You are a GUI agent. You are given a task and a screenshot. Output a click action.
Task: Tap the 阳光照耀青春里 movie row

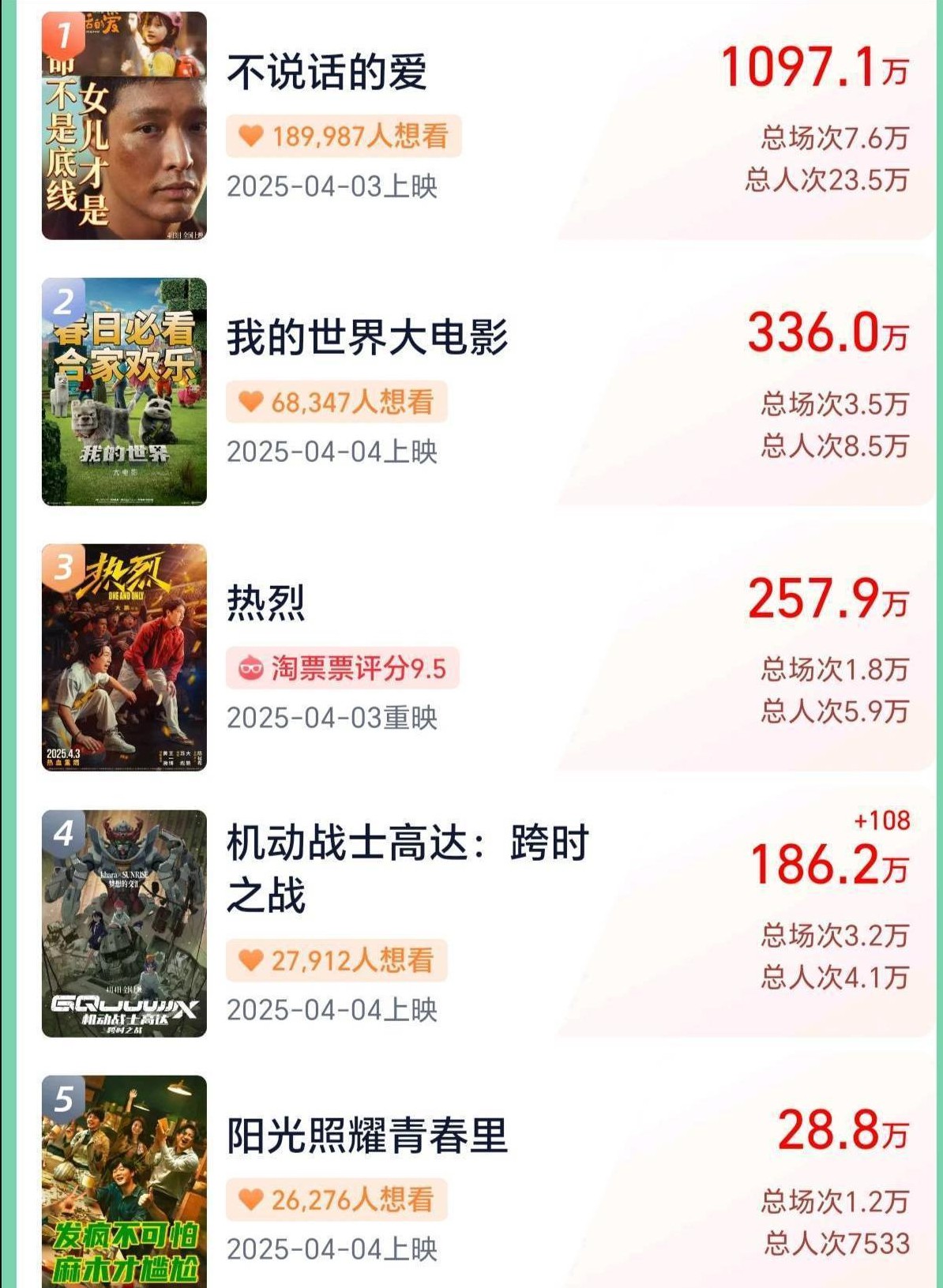[366, 1136]
